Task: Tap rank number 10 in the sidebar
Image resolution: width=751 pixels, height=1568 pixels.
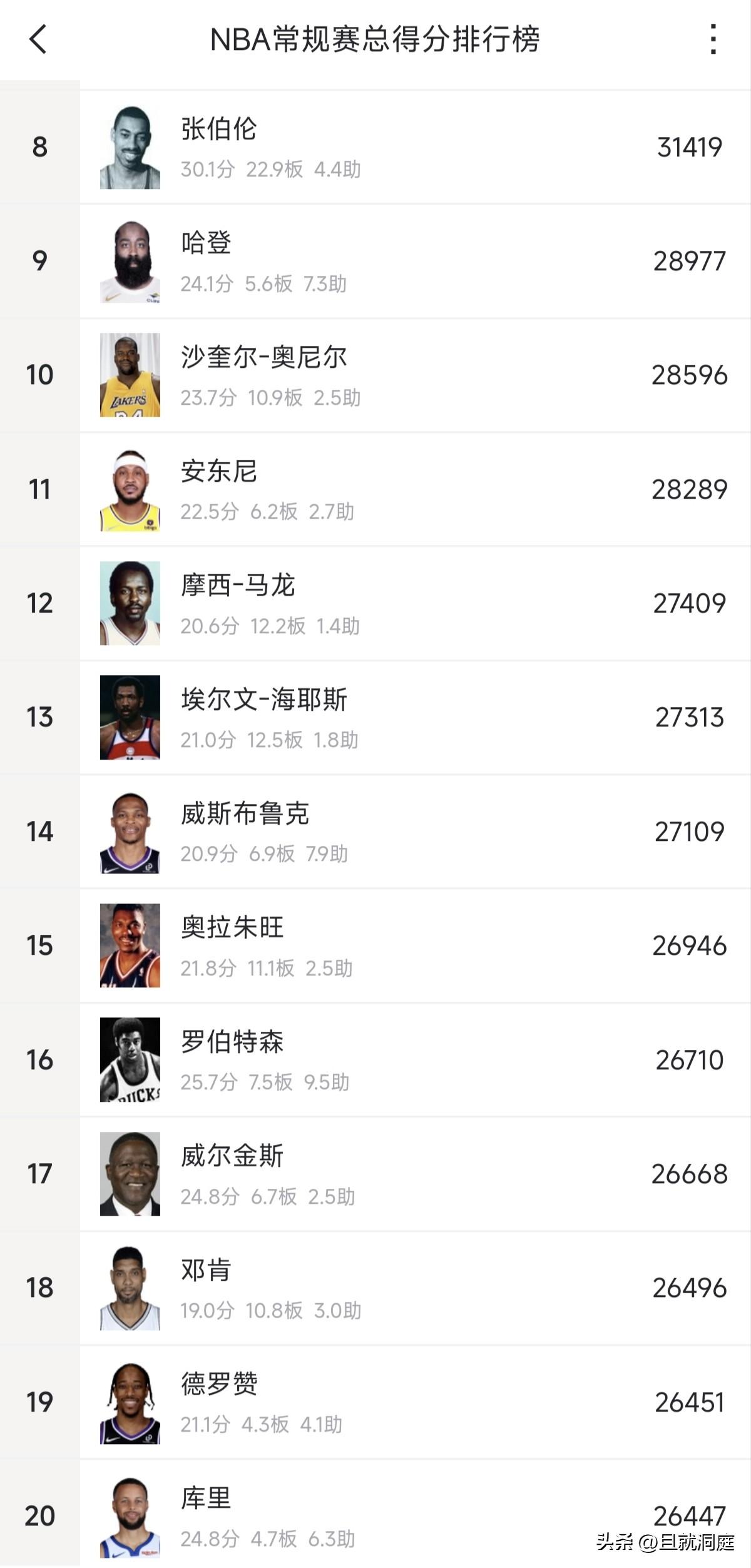Action: point(39,377)
